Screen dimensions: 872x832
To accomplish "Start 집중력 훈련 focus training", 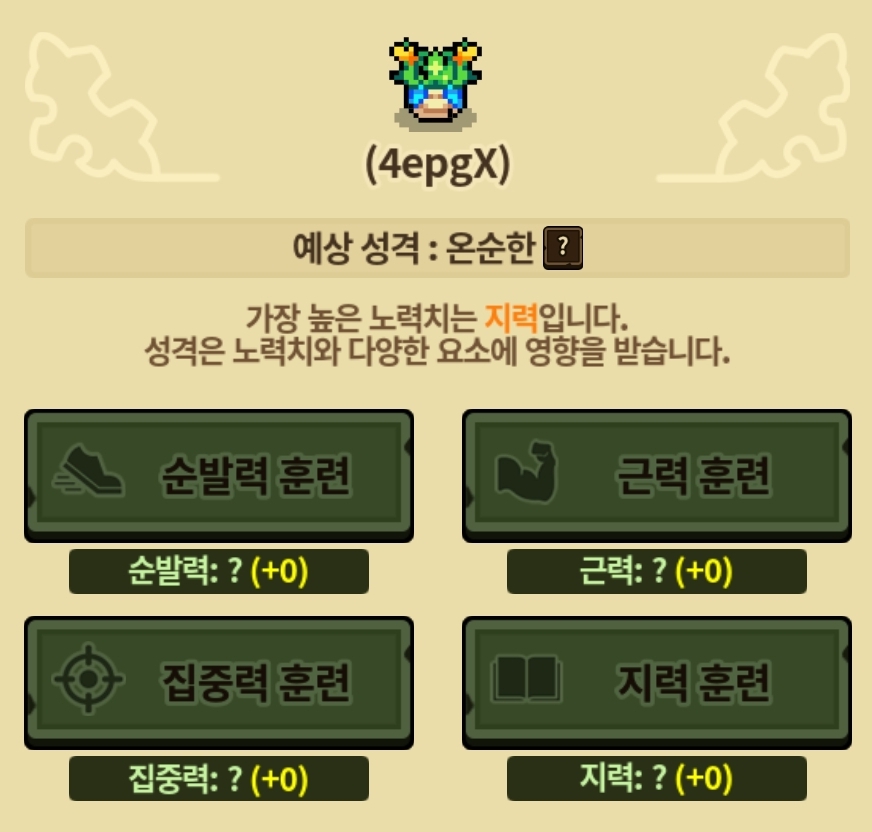I will coord(218,682).
